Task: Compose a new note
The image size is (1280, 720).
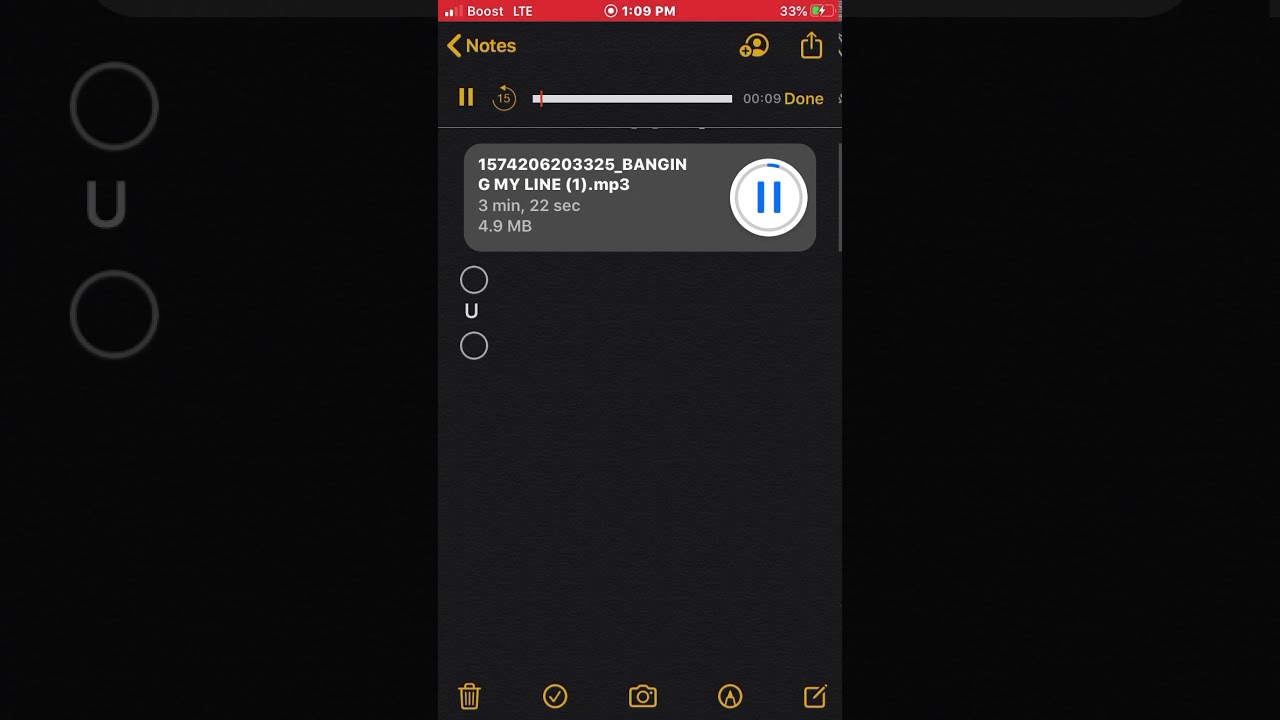Action: click(815, 696)
